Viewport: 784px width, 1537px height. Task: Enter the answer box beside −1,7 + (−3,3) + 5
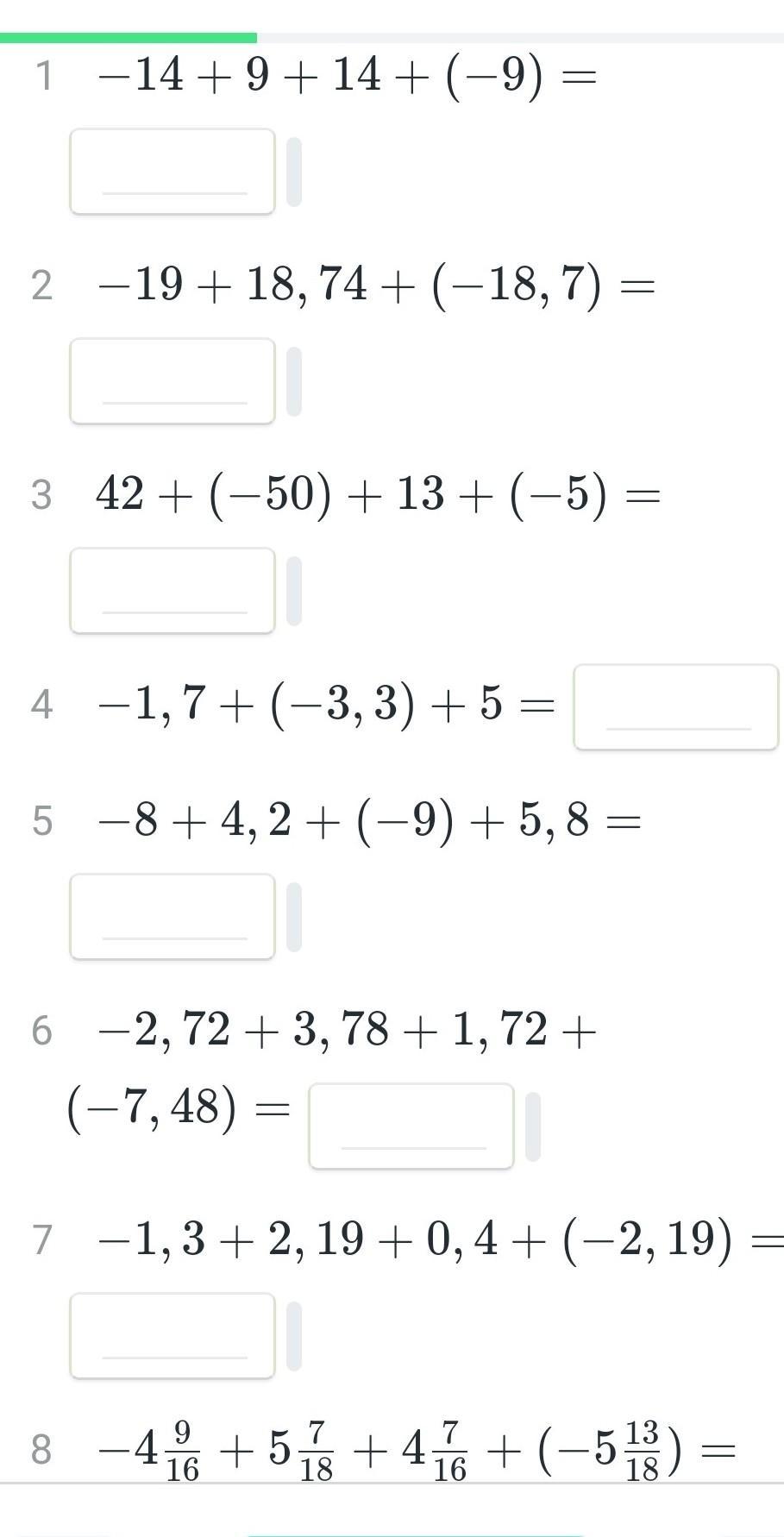676,707
